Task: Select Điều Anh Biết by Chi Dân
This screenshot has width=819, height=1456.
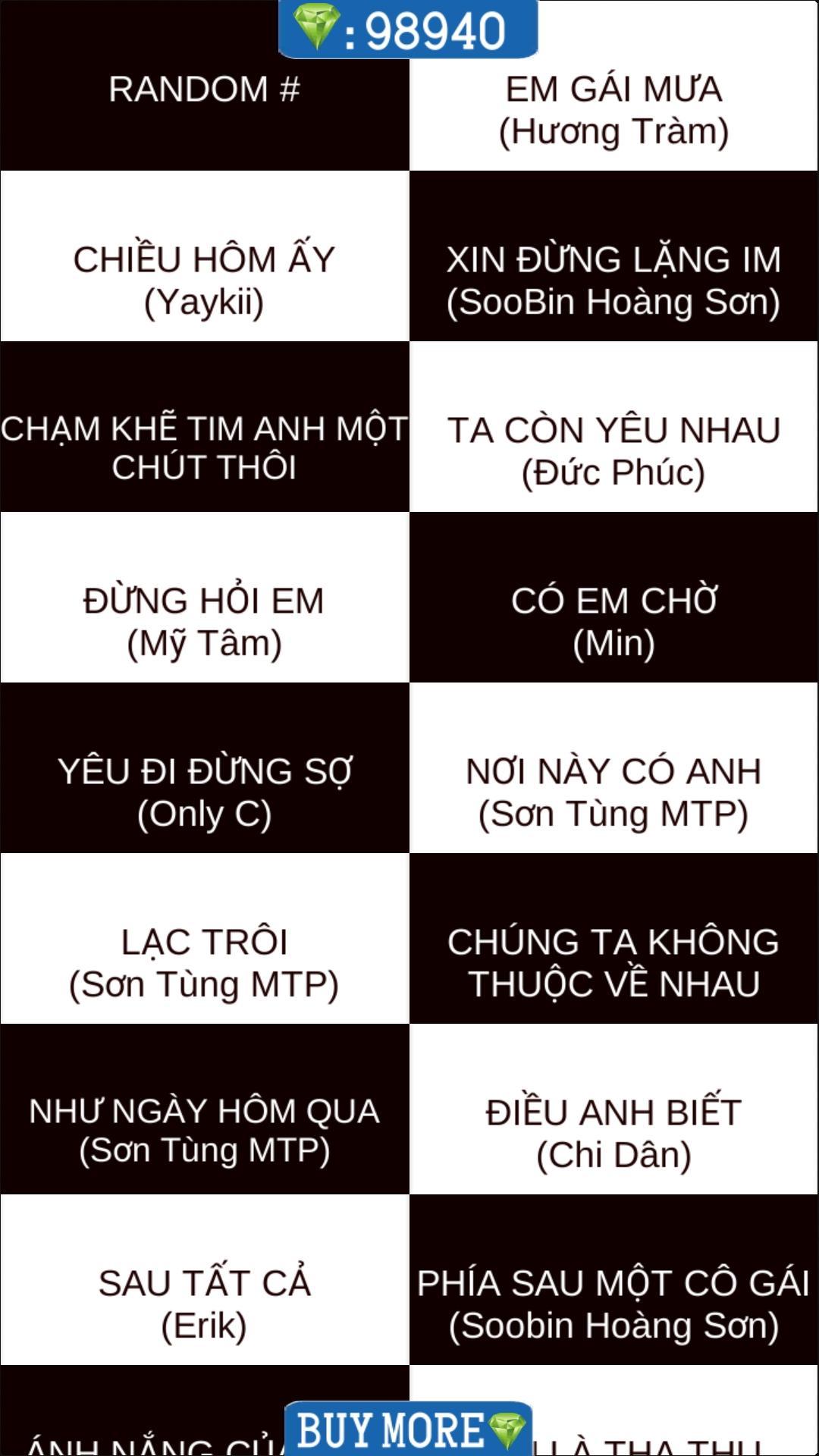Action: coord(613,1134)
